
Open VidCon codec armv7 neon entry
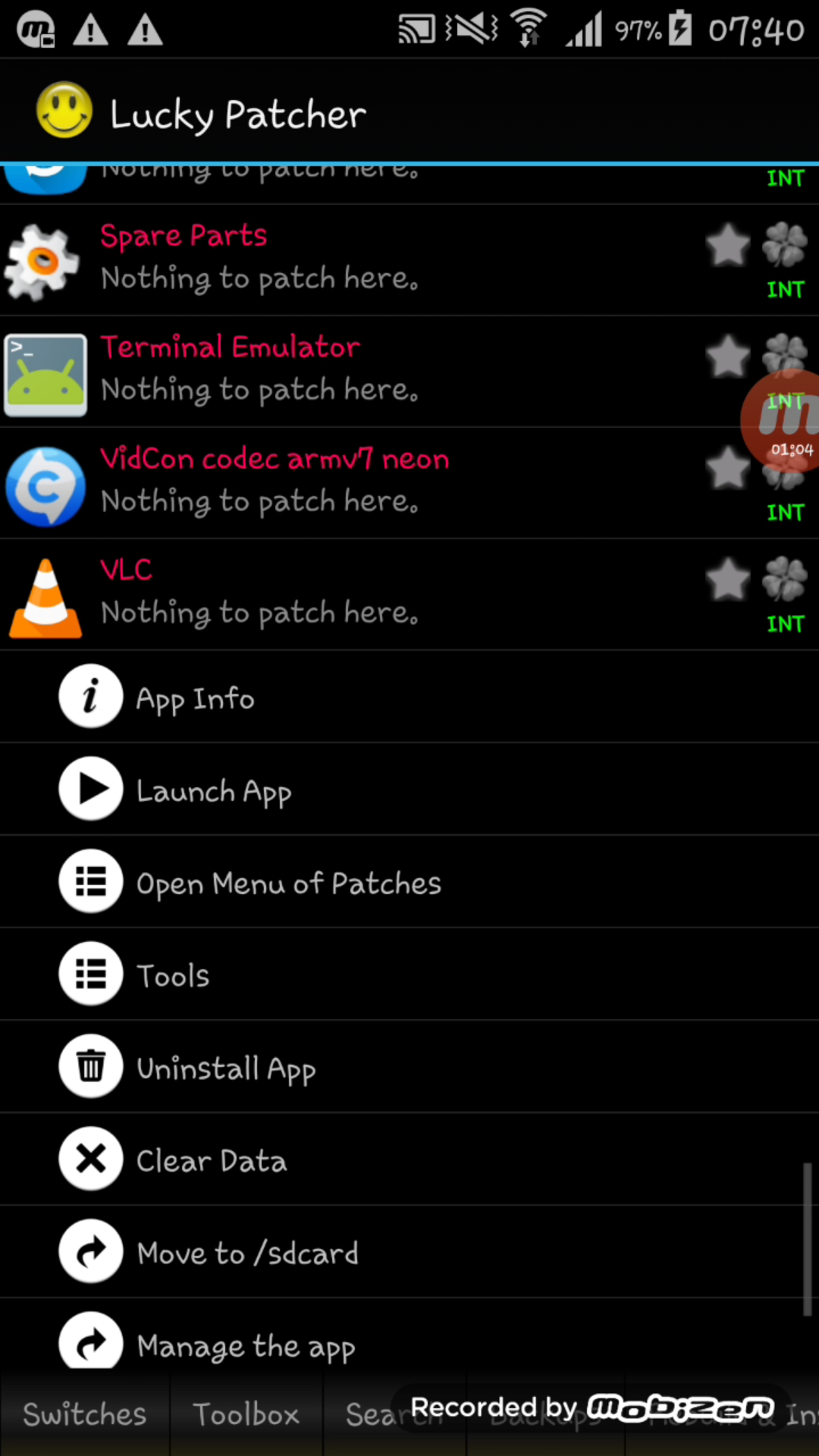341,482
